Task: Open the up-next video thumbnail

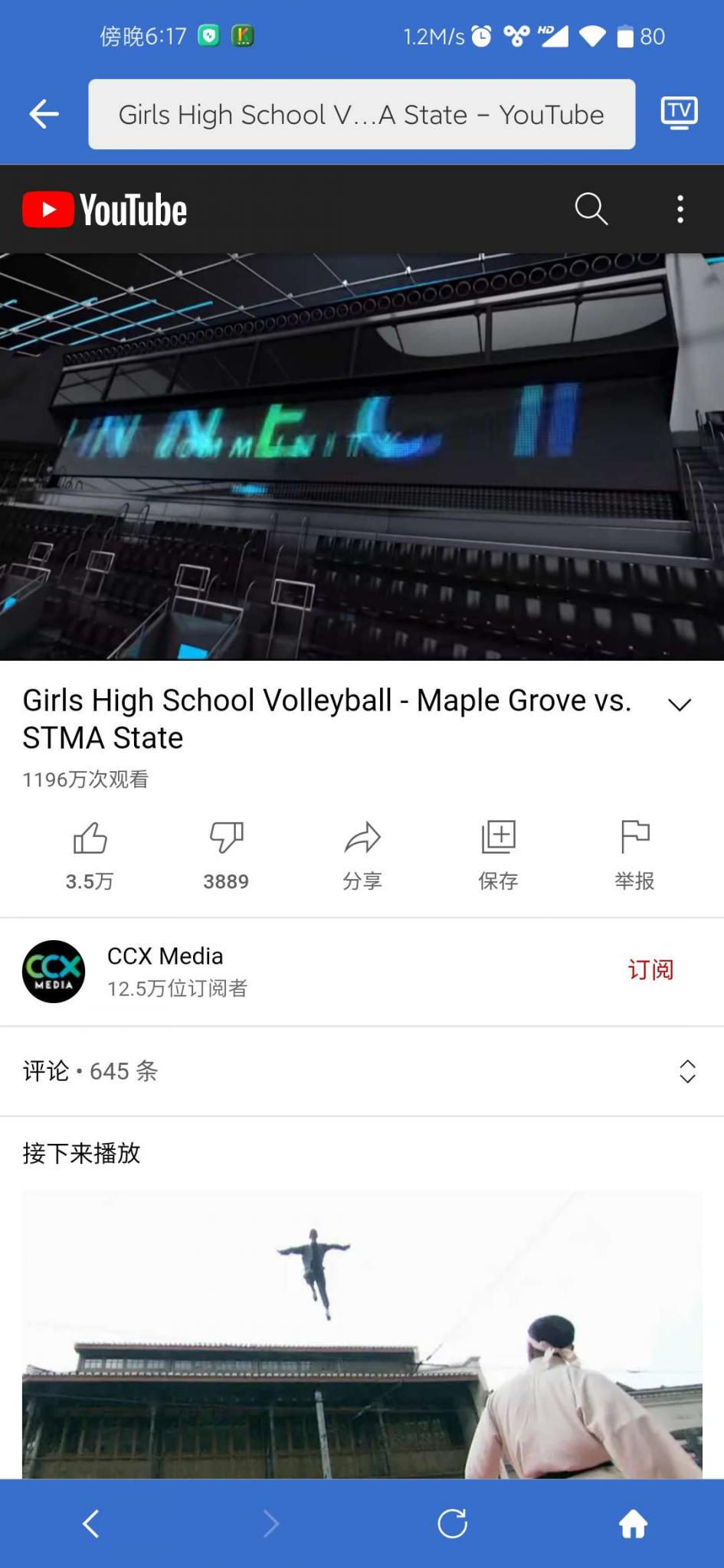Action: click(x=362, y=1334)
